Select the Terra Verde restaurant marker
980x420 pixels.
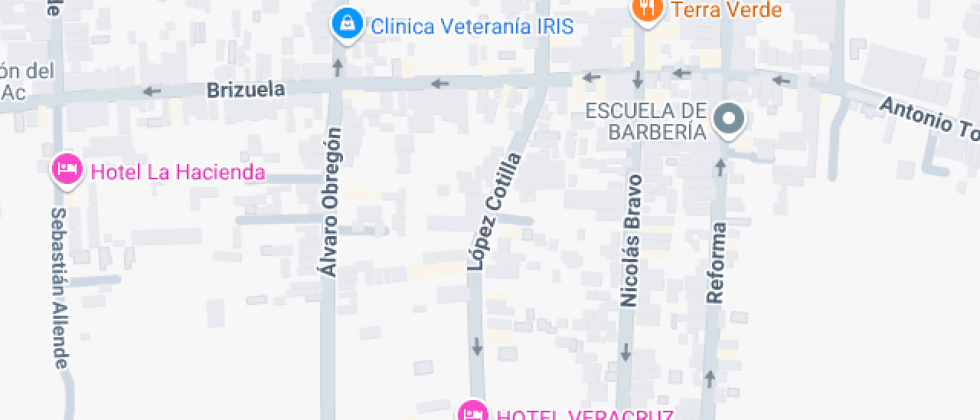pos(648,10)
